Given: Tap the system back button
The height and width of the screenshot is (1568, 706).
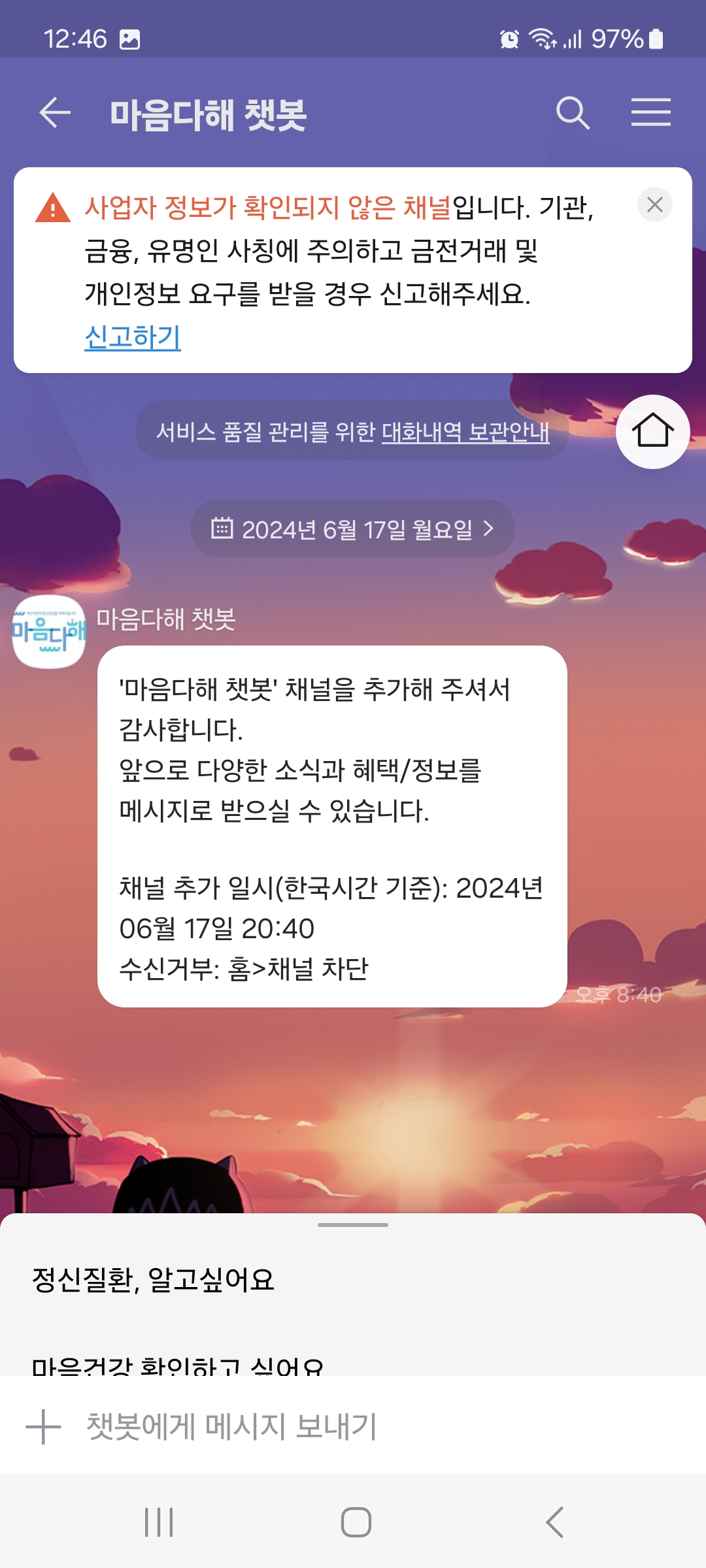Looking at the screenshot, I should click(554, 1522).
